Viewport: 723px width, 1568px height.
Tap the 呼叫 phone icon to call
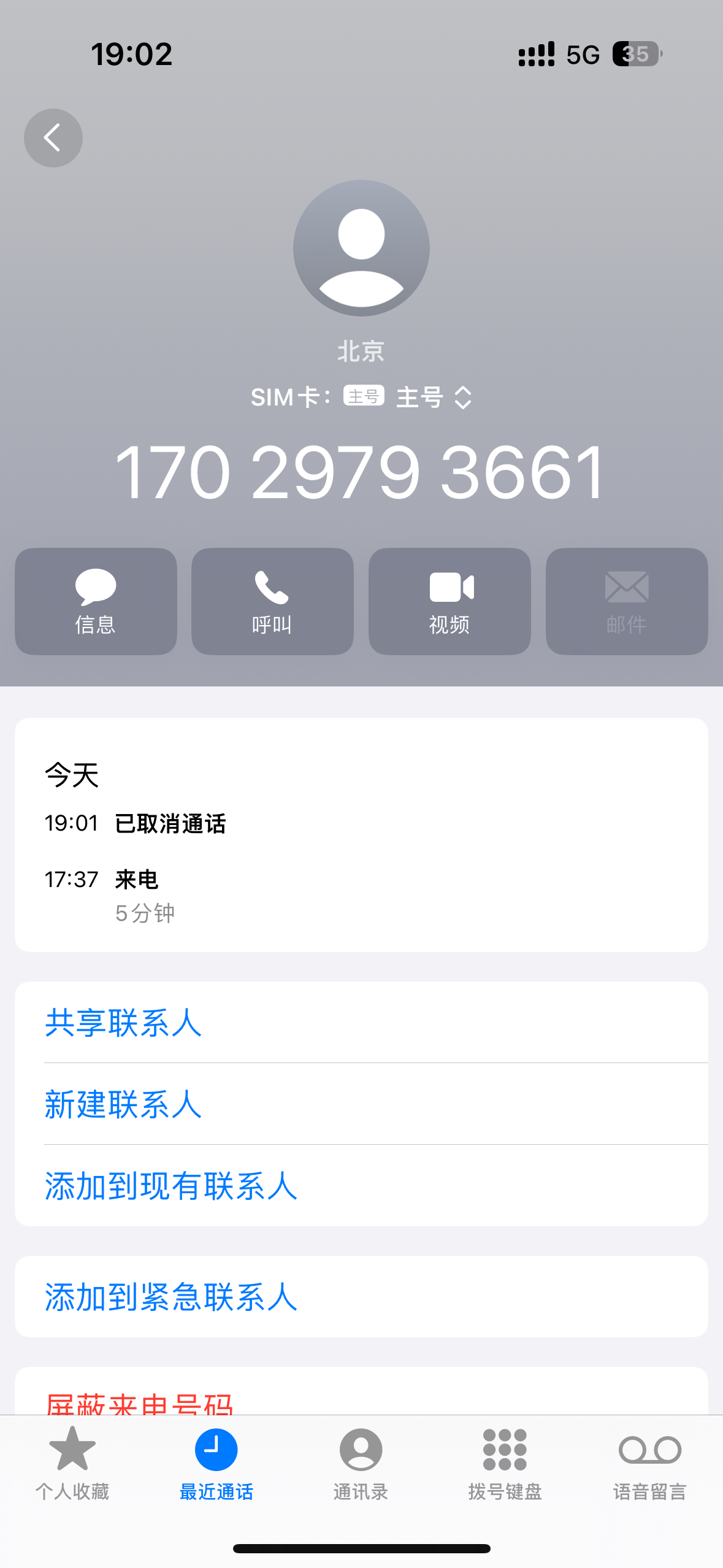point(272,601)
